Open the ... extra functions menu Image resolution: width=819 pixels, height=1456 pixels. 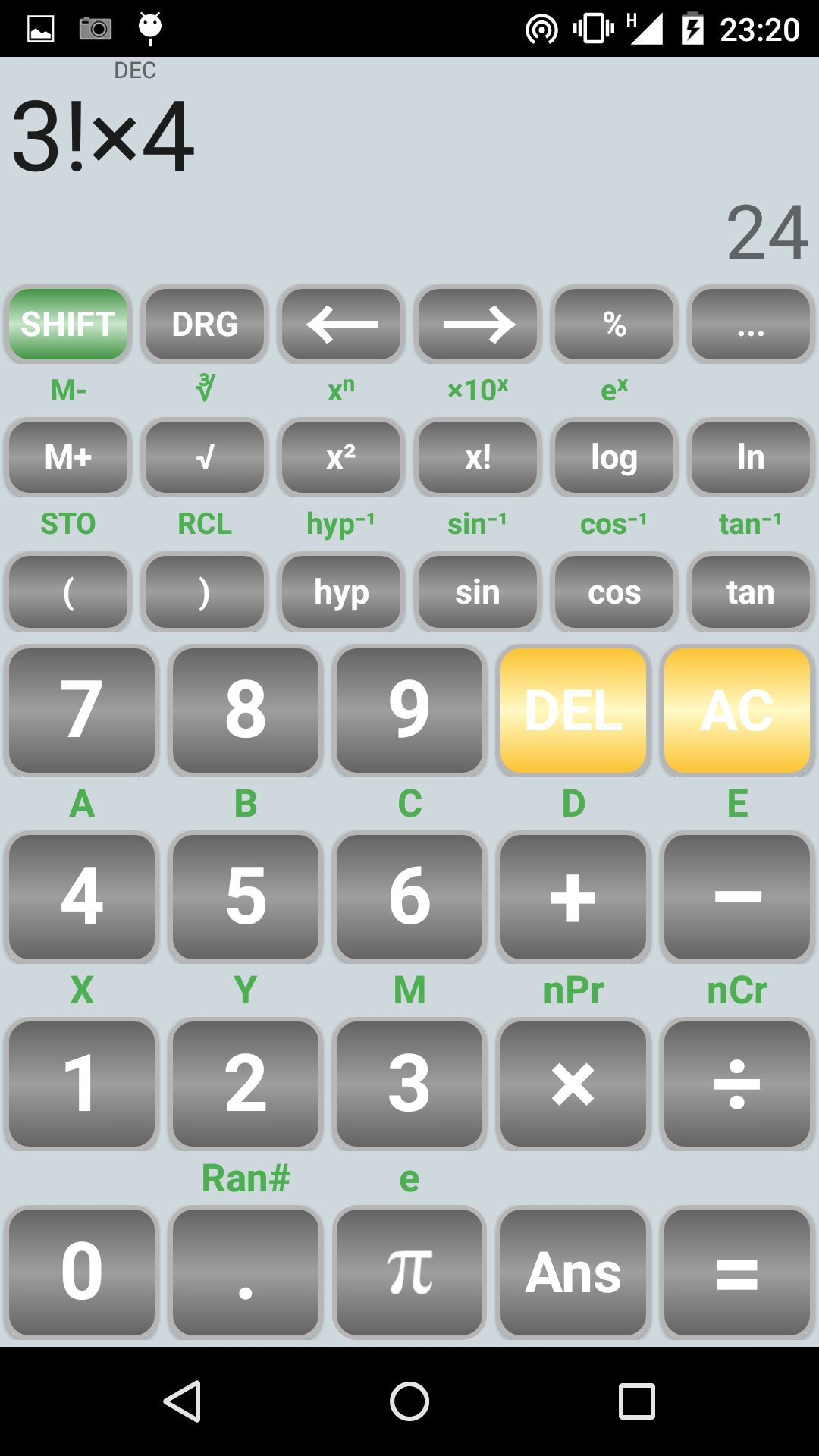coord(750,325)
